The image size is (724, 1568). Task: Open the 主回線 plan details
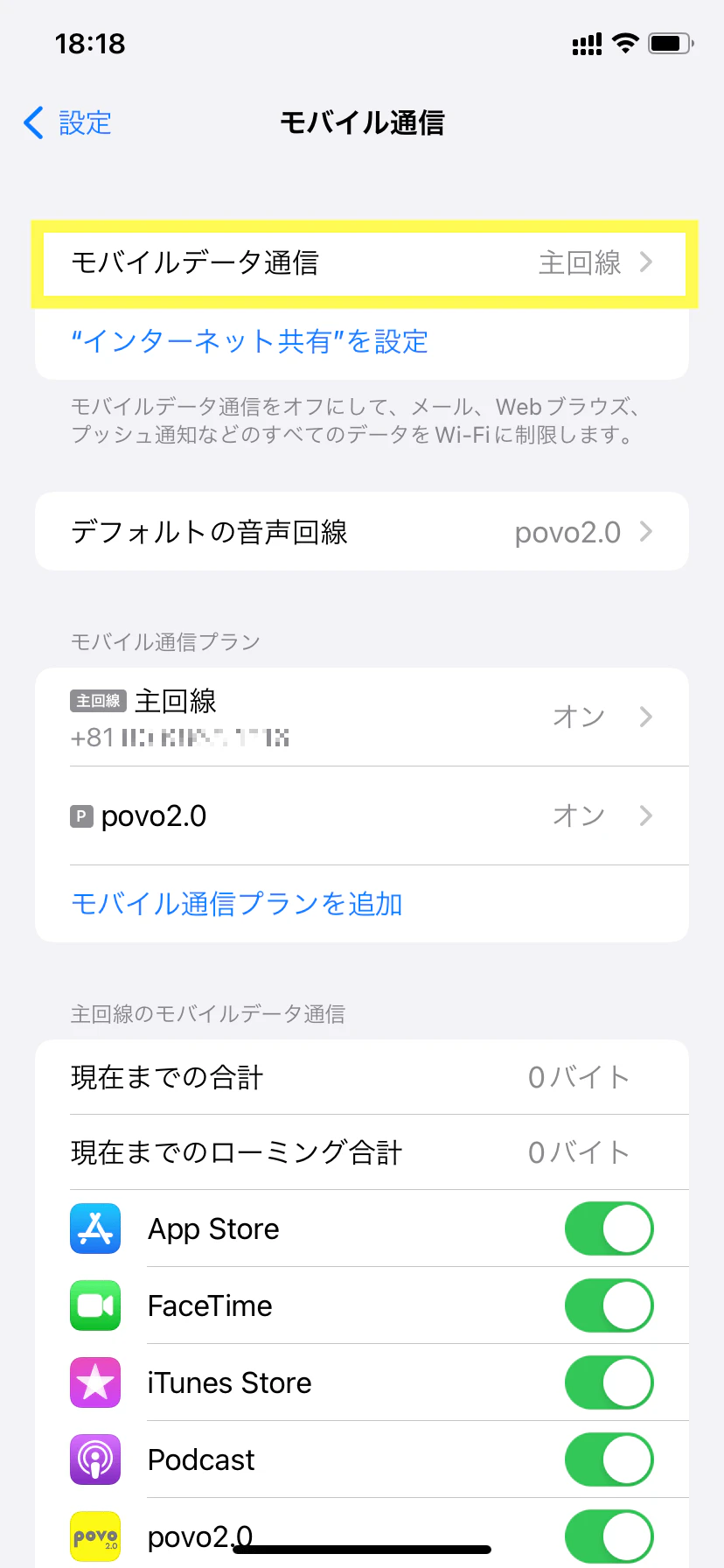(362, 717)
